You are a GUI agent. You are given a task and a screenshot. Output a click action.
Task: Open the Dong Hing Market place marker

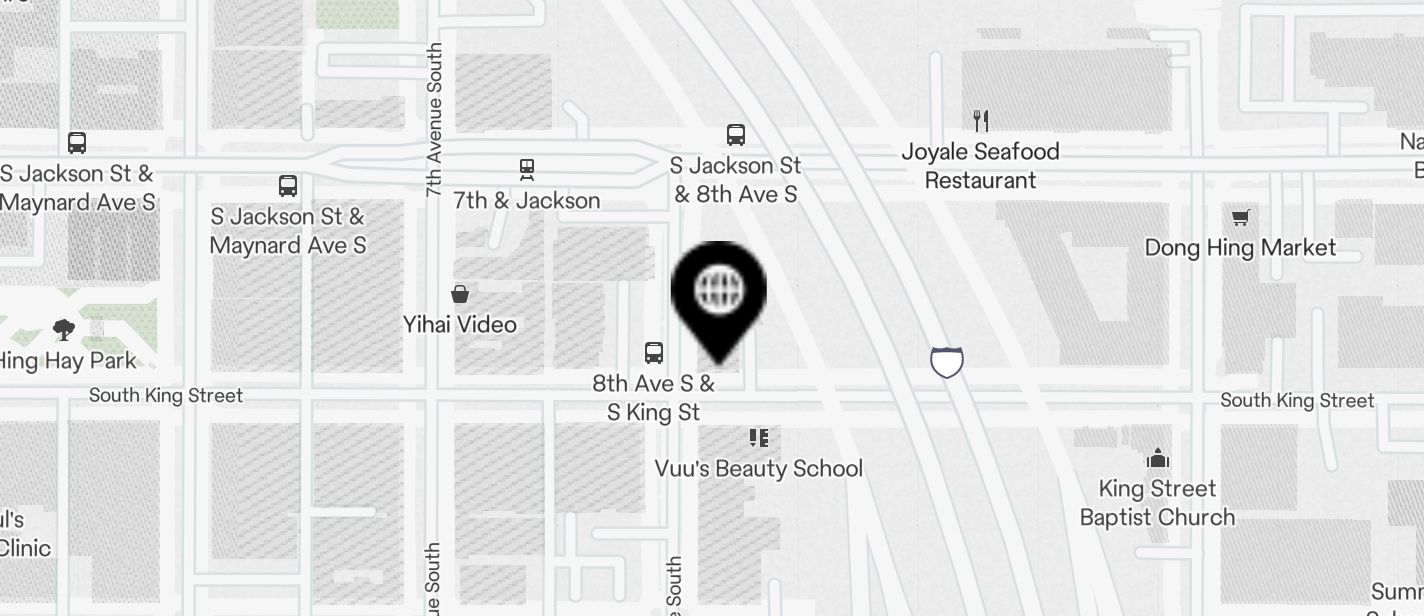1240,218
